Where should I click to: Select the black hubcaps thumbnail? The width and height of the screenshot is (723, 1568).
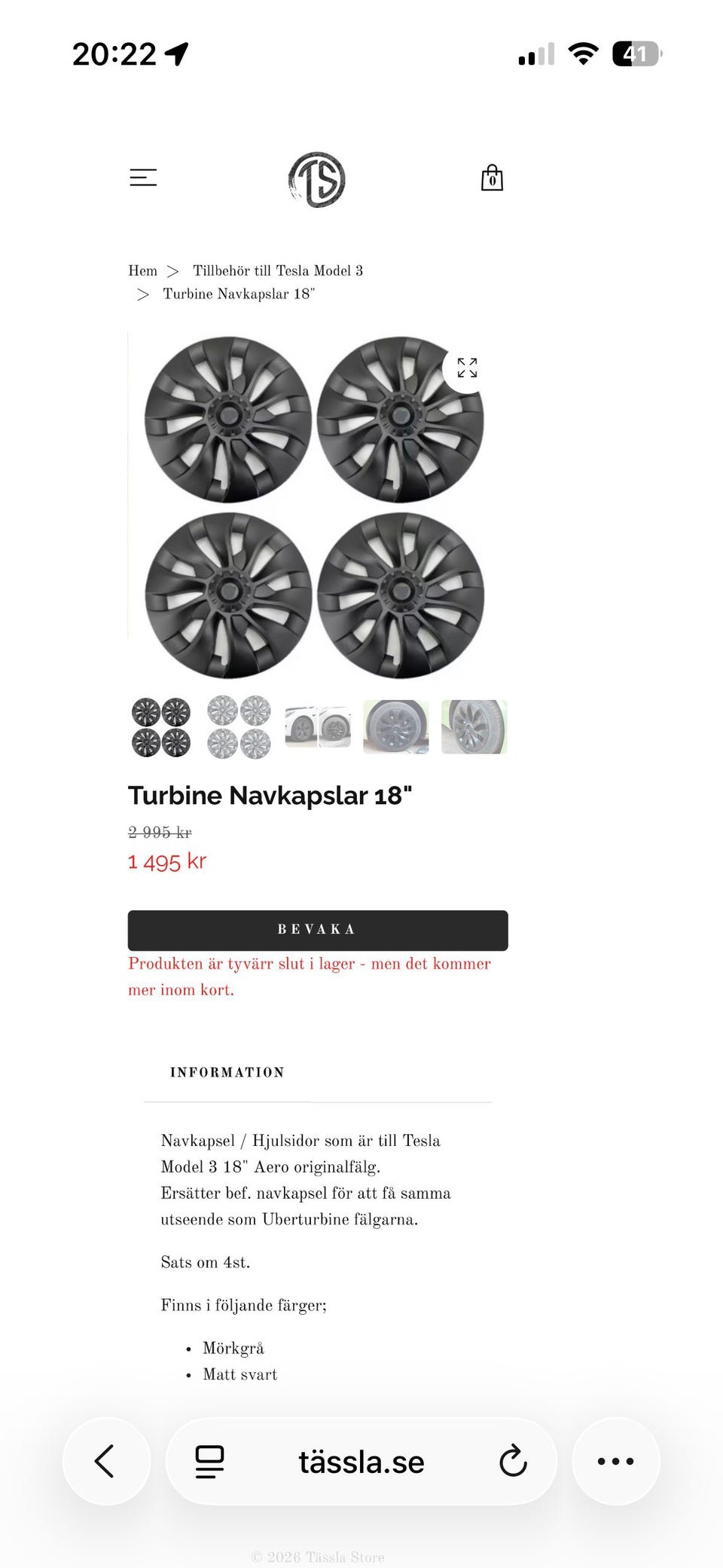[x=161, y=727]
